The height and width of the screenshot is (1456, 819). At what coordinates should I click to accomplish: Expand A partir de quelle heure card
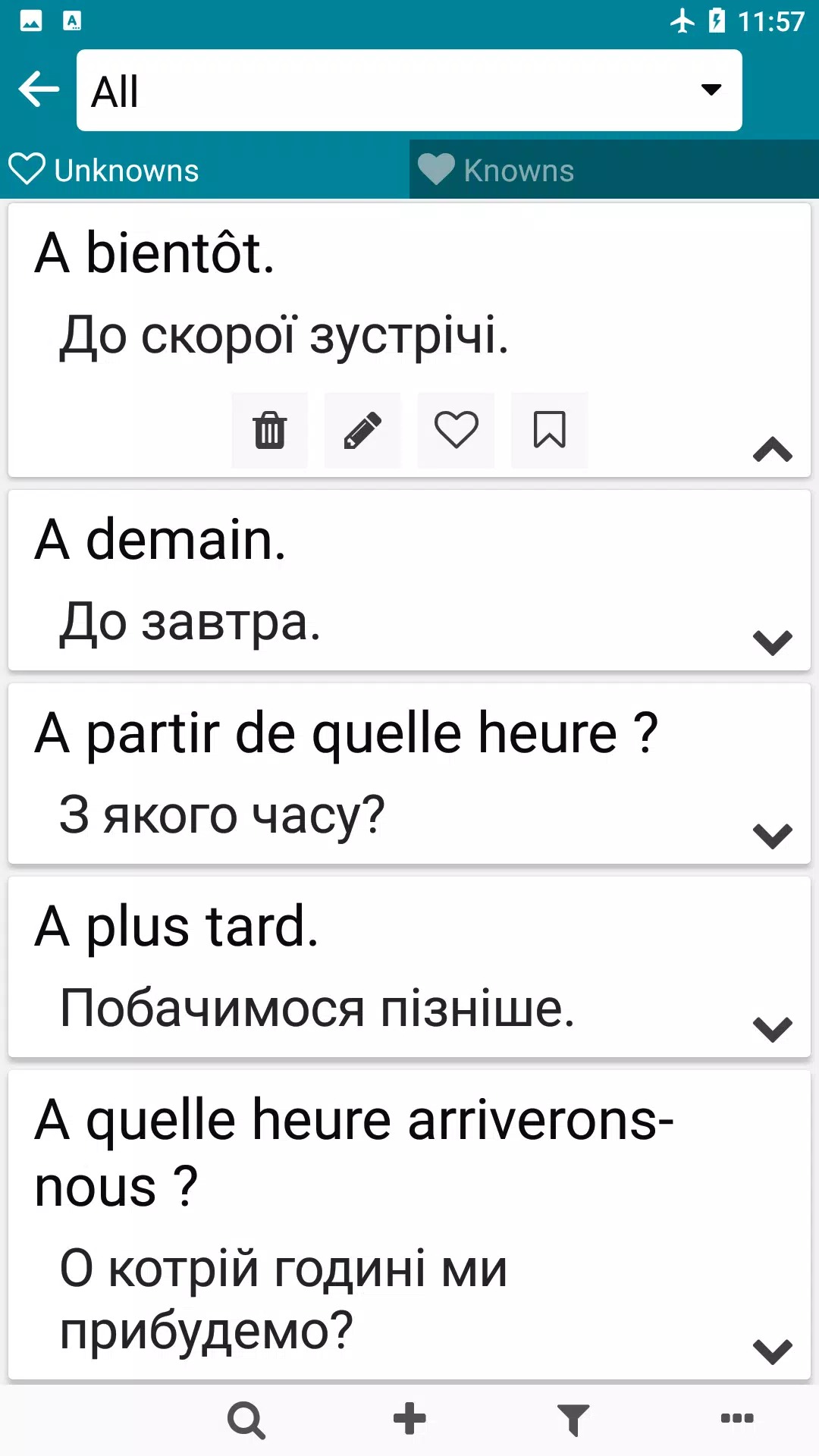tap(772, 836)
